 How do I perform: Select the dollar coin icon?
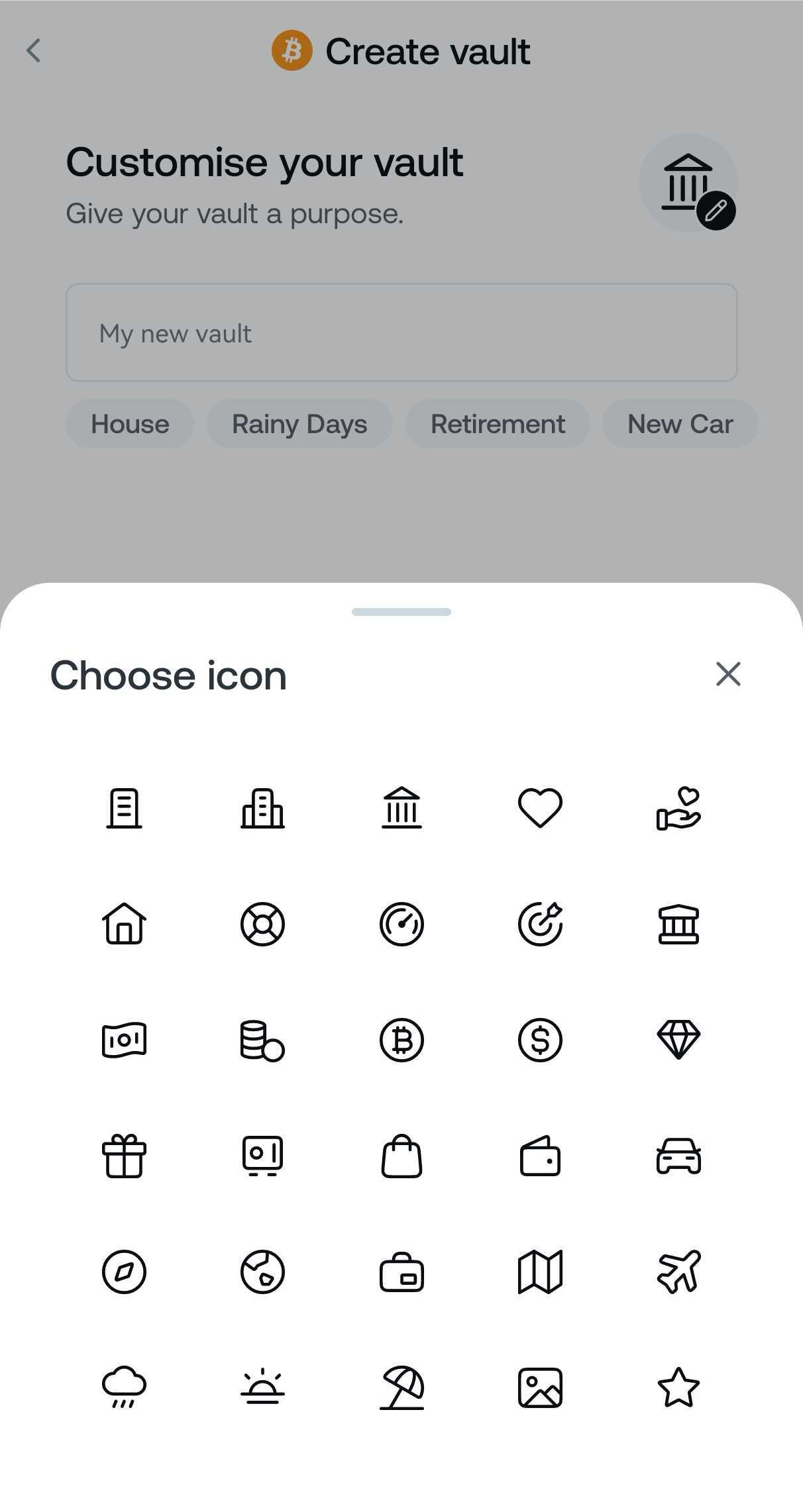pyautogui.click(x=540, y=1040)
